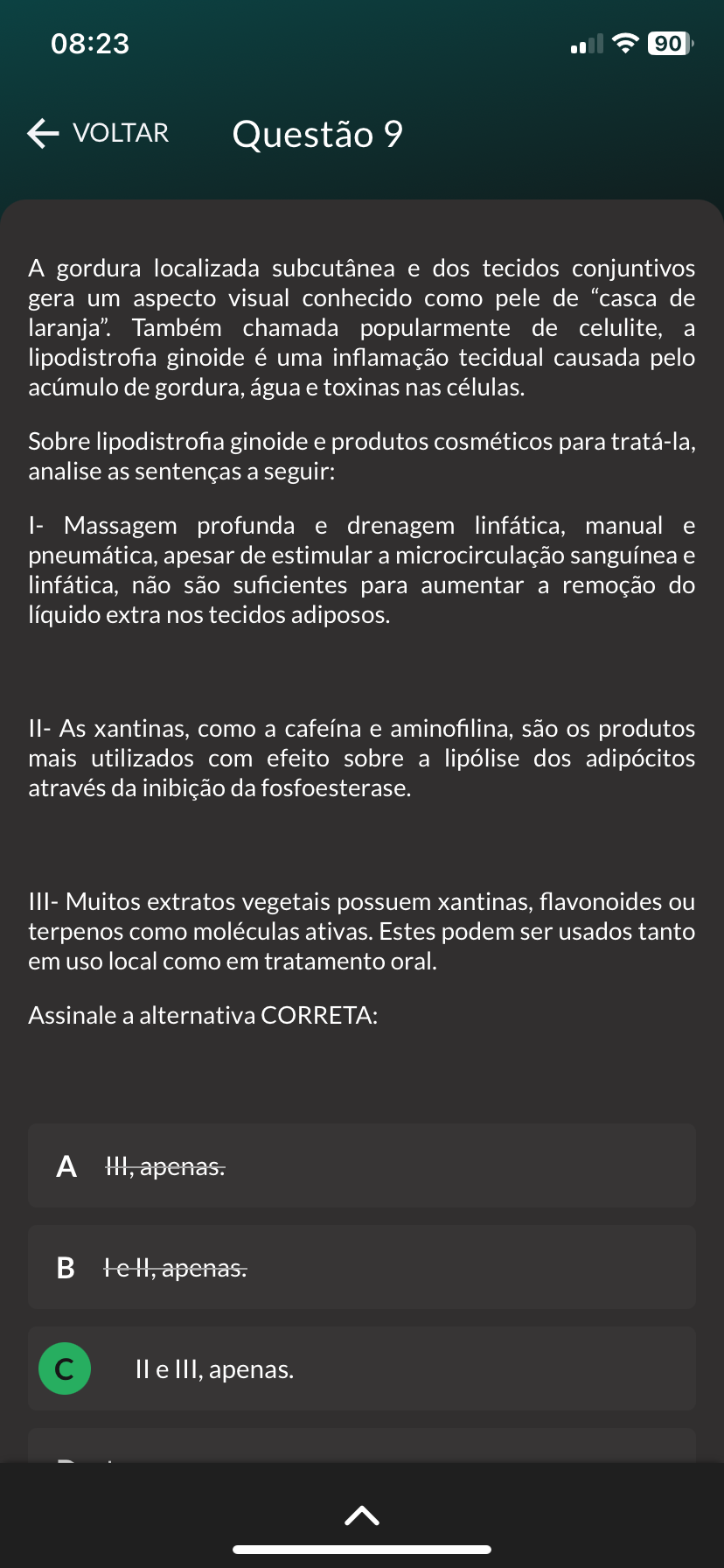Select alternative A "III, apenas."

click(x=362, y=1165)
